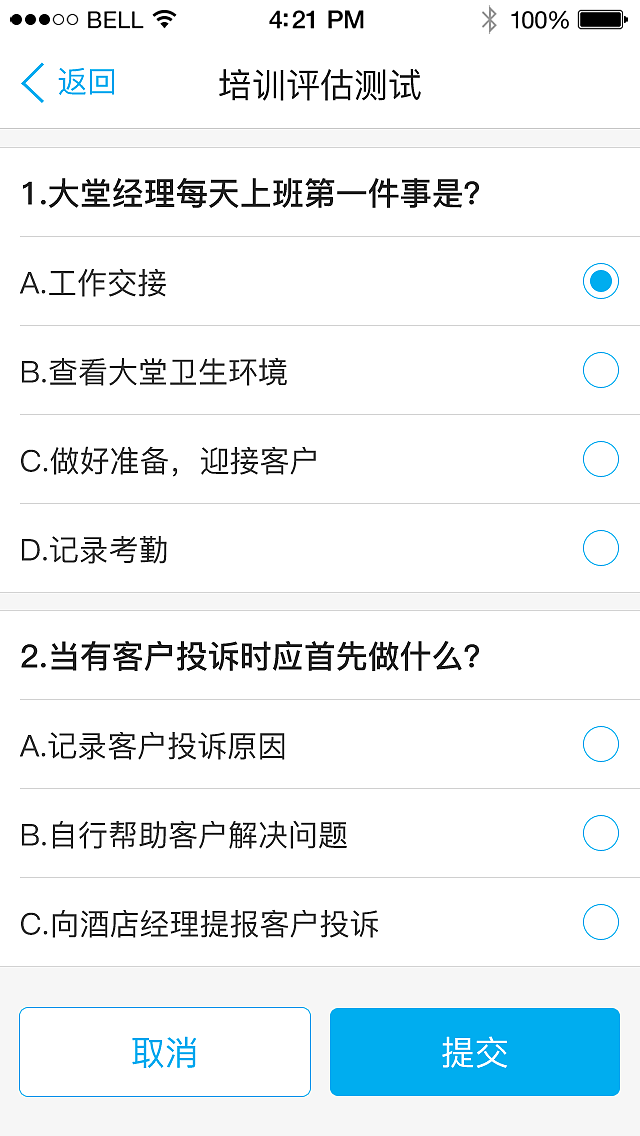The width and height of the screenshot is (640, 1136).
Task: Choose answer B.查看大堂卫生环境
Action: coord(600,371)
